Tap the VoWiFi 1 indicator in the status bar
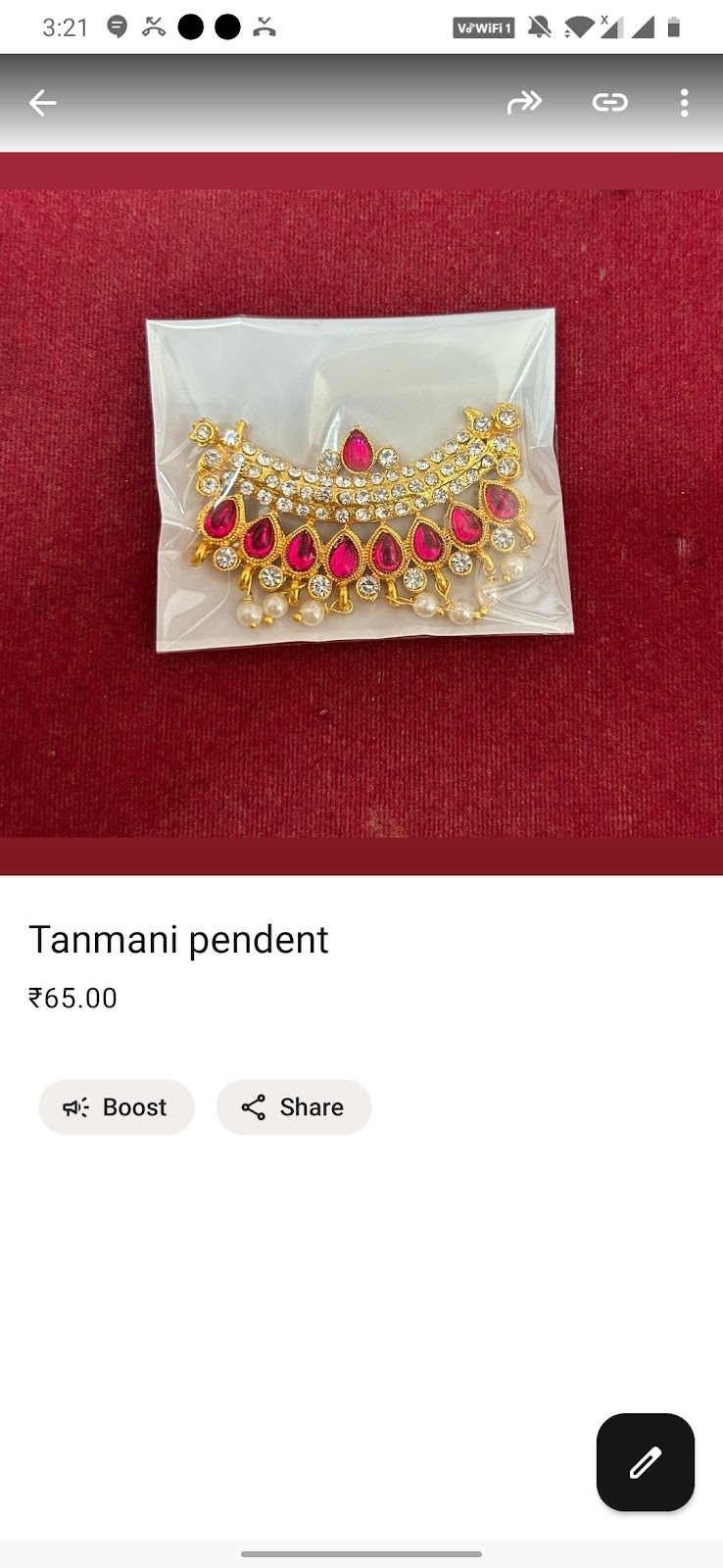This screenshot has width=723, height=1568. (x=482, y=27)
